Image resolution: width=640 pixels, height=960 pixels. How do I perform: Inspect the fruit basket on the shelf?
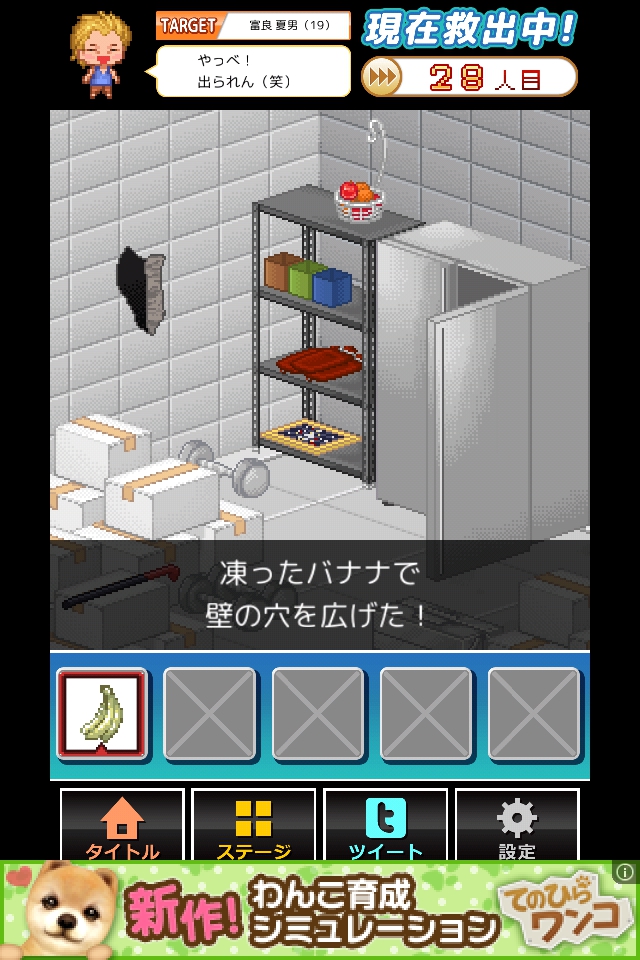[x=359, y=200]
